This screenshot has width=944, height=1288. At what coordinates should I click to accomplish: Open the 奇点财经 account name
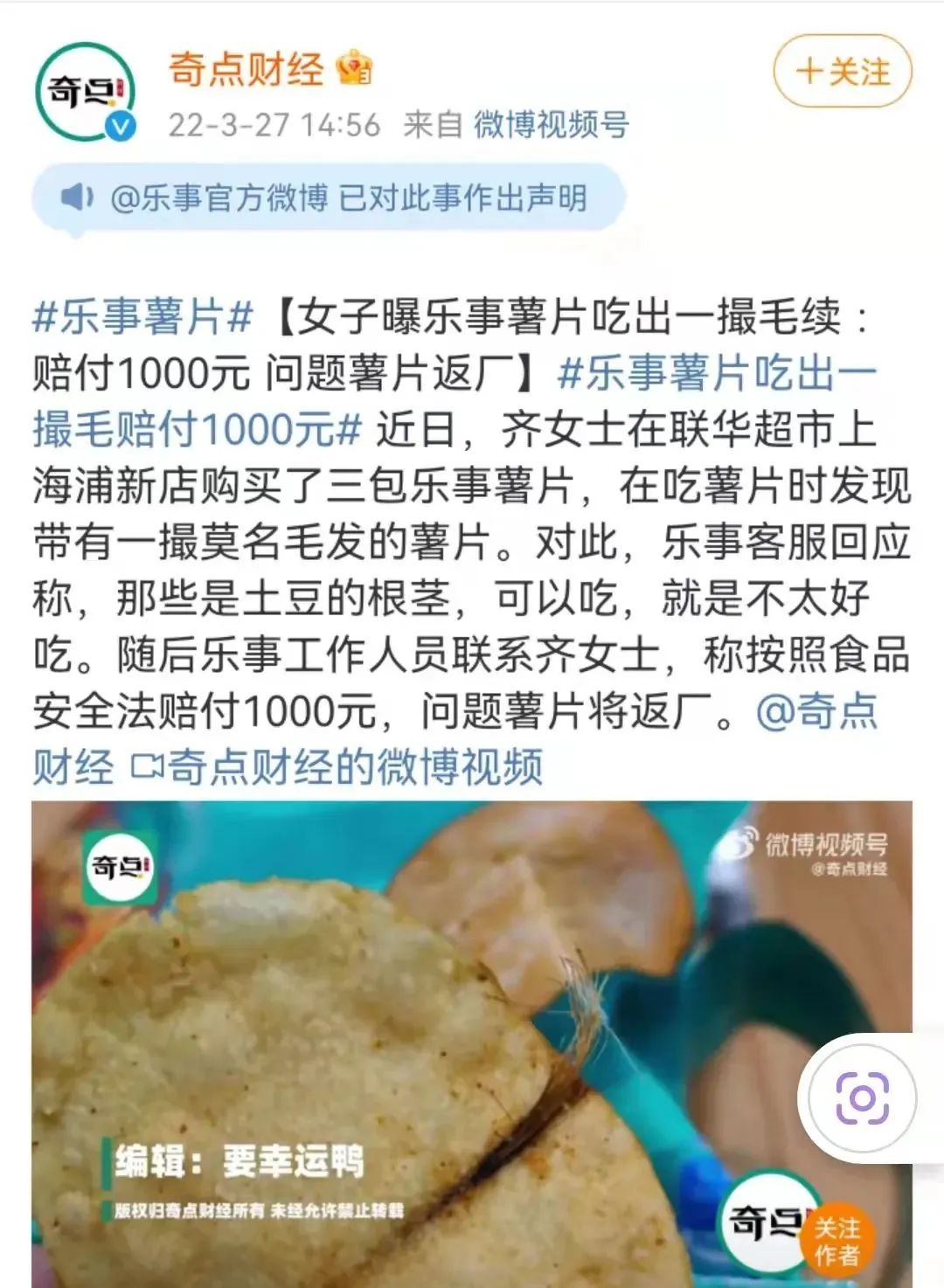(x=246, y=69)
